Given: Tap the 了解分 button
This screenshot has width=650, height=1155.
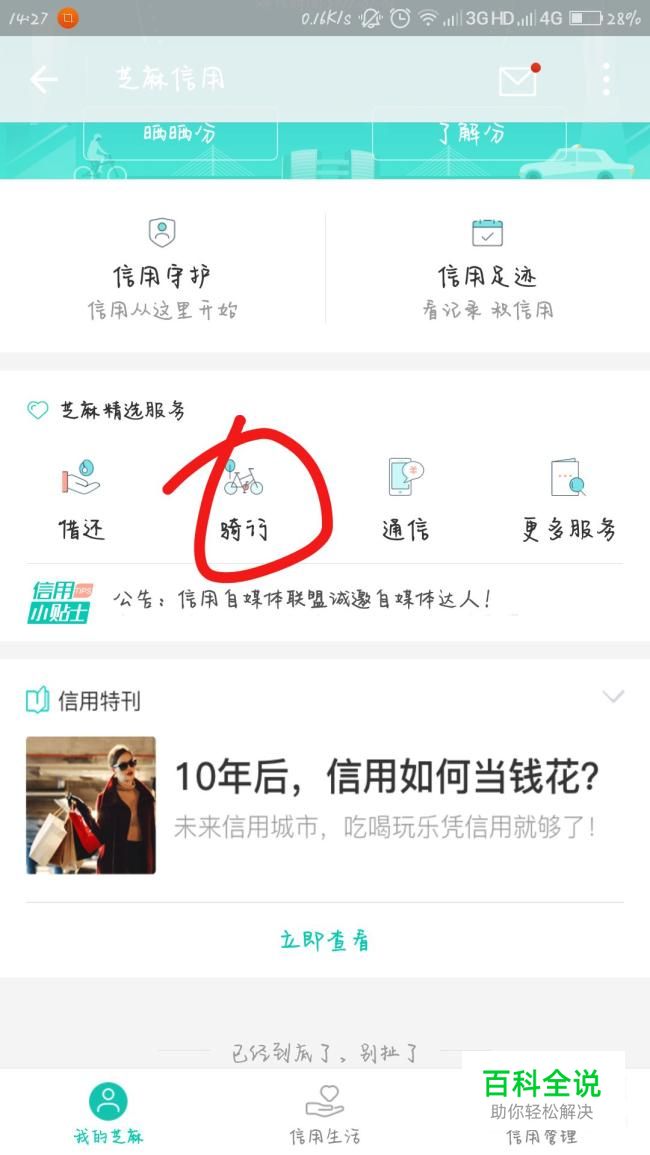Looking at the screenshot, I should pos(469,135).
